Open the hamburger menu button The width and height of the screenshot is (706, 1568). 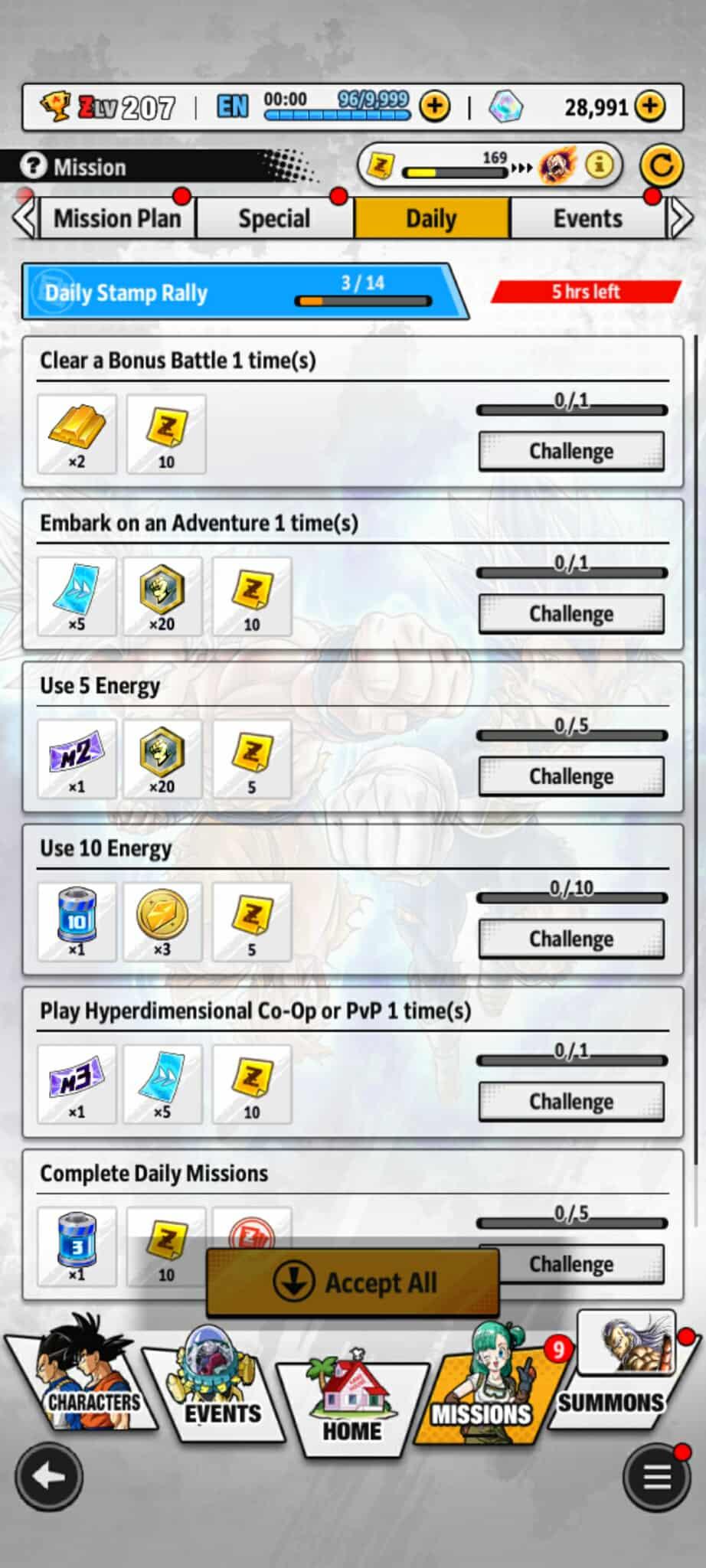[657, 1478]
